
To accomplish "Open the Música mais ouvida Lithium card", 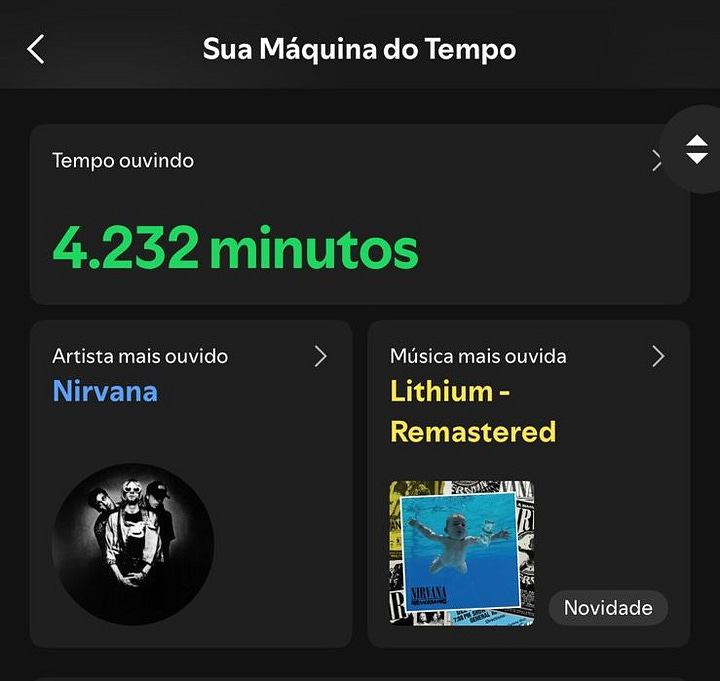I will point(528,483).
